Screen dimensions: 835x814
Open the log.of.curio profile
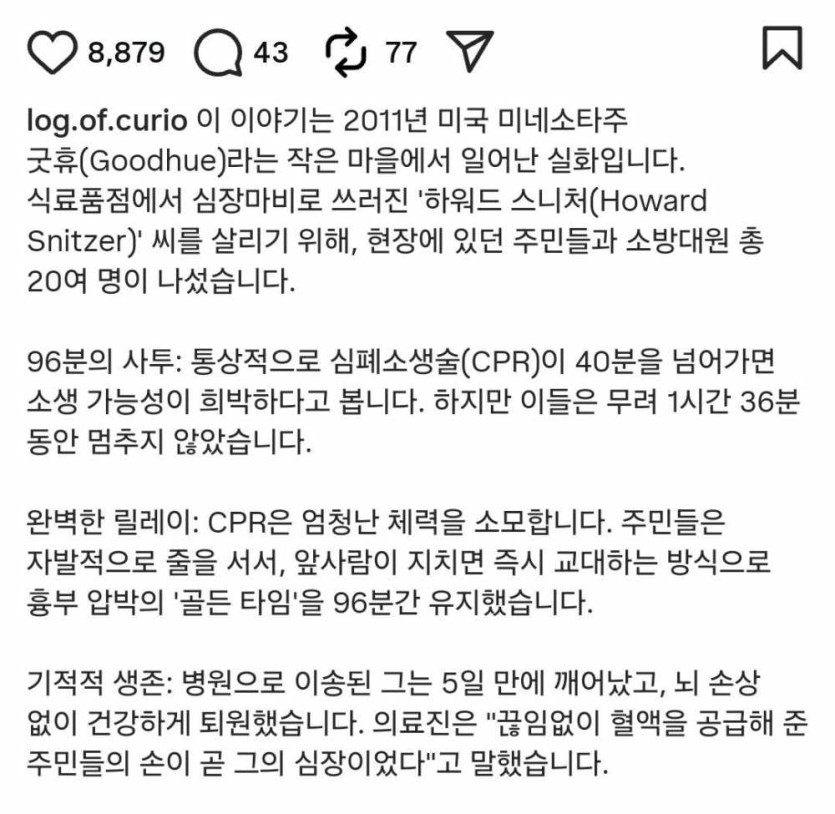(109, 121)
